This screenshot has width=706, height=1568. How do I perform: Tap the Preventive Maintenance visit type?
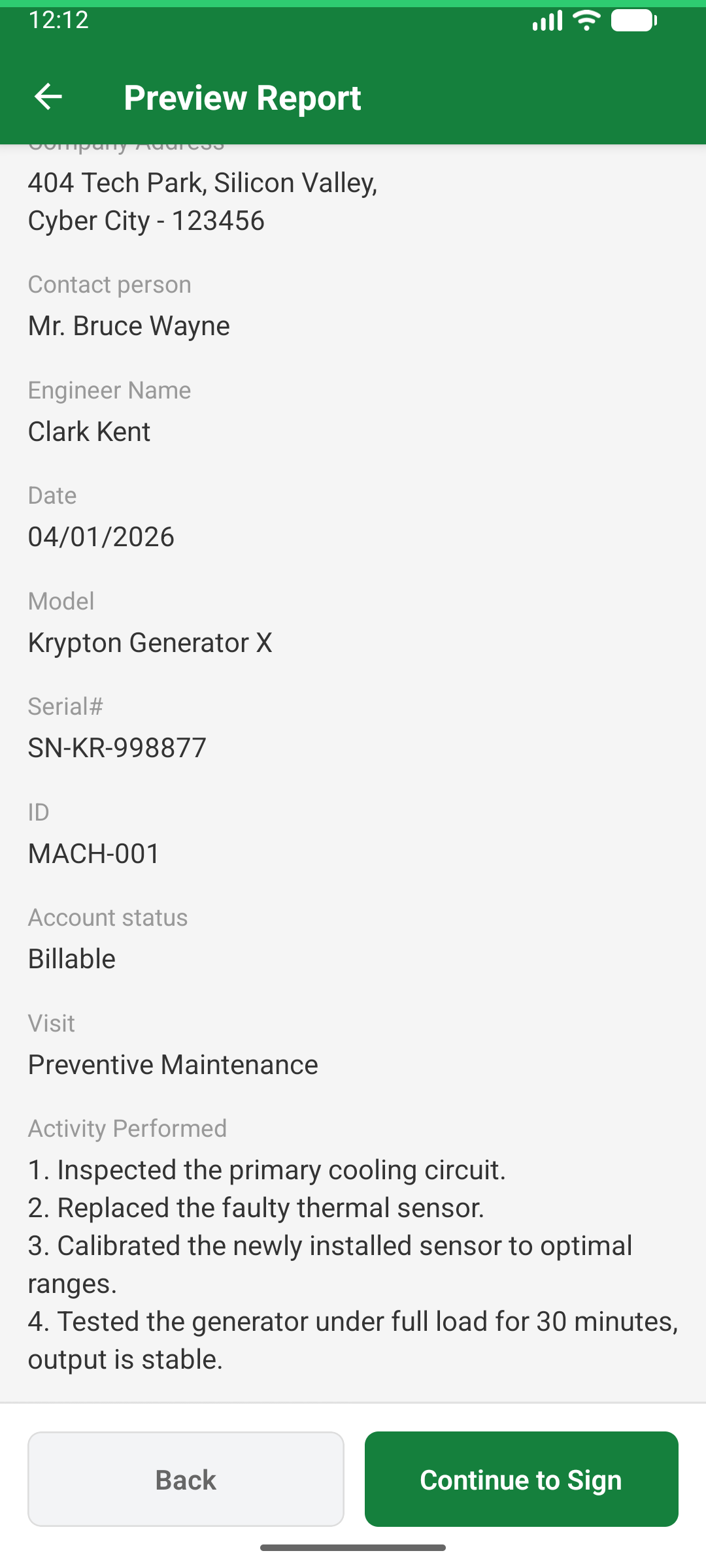click(173, 1064)
